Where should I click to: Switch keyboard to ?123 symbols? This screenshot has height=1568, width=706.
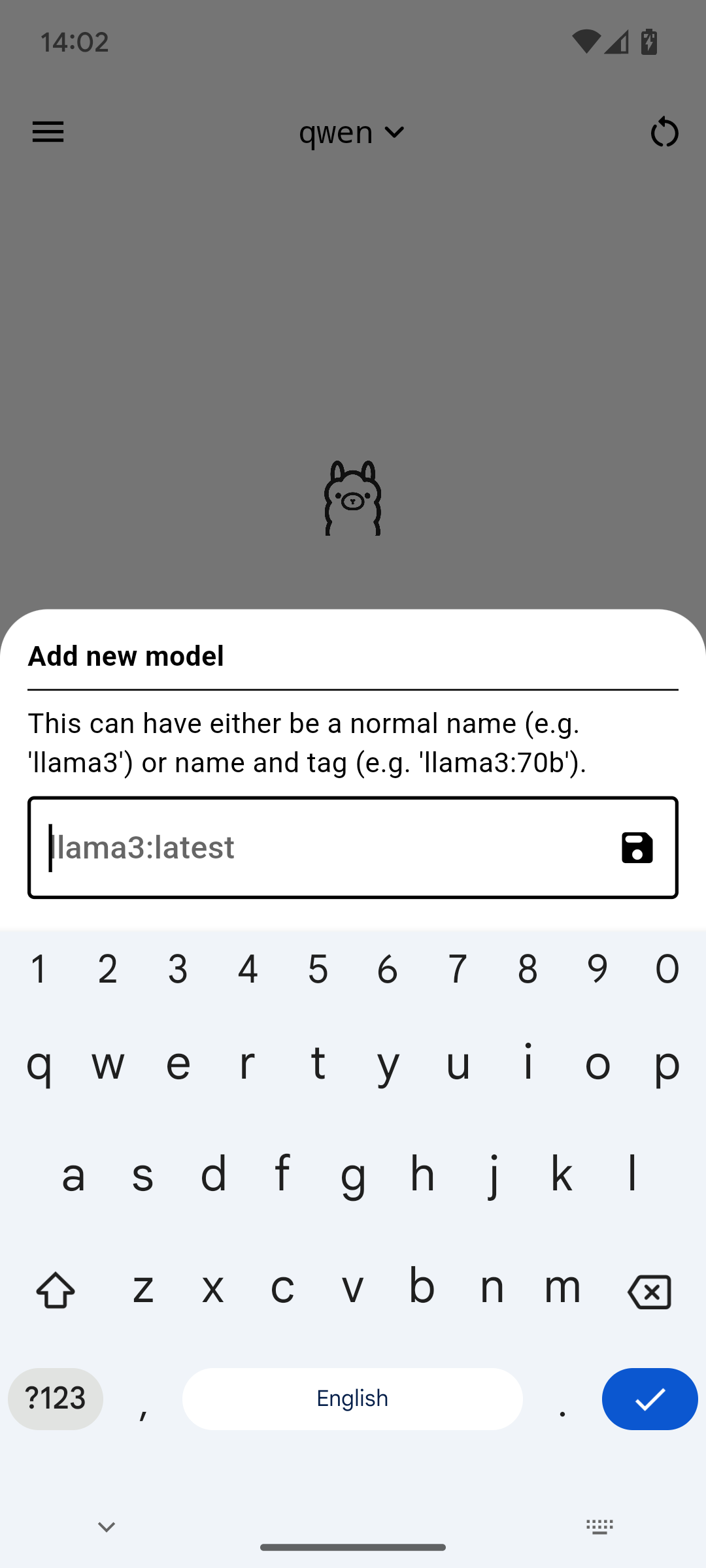[56, 1399]
